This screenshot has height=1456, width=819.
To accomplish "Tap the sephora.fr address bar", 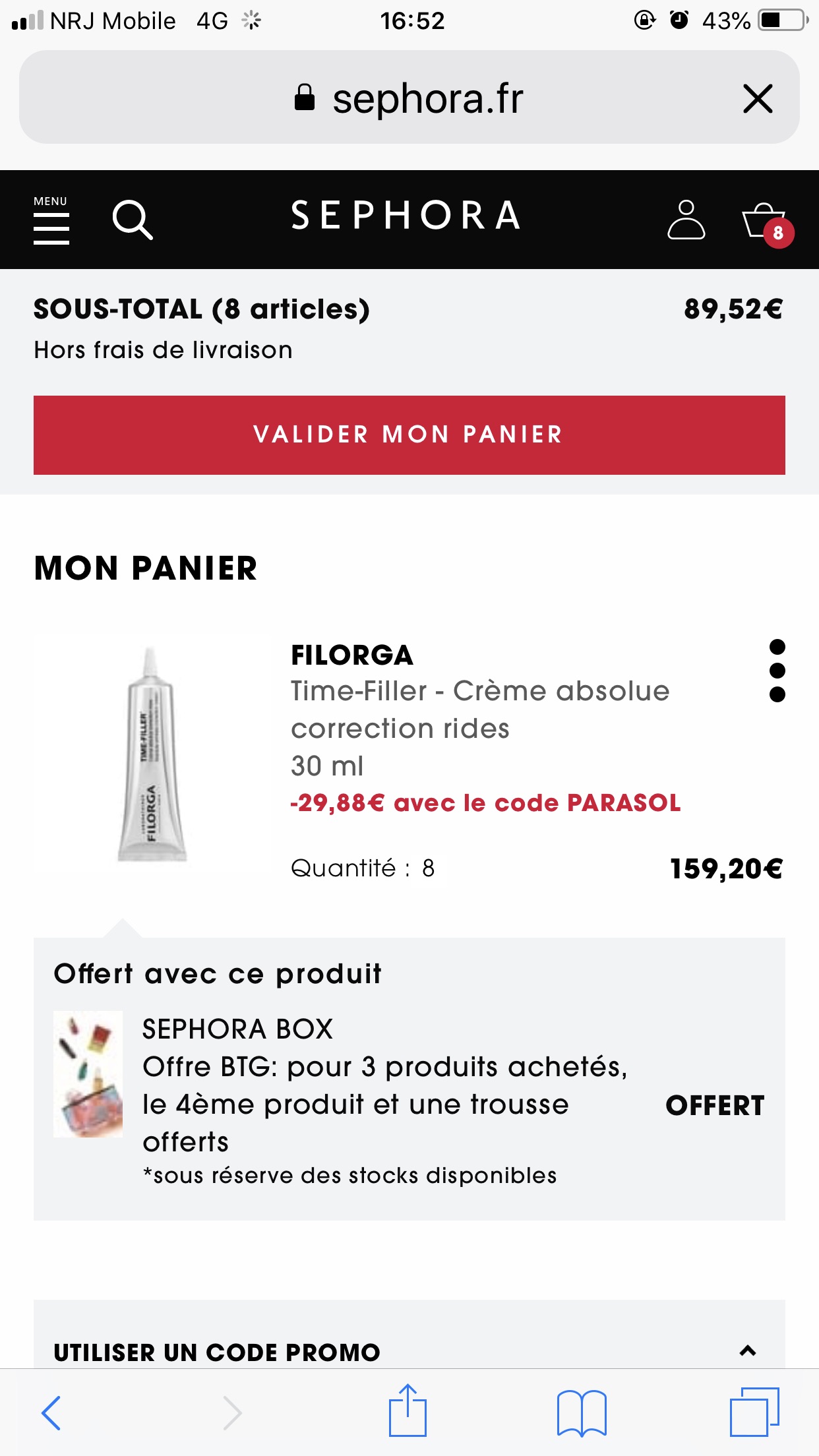I will (x=409, y=98).
